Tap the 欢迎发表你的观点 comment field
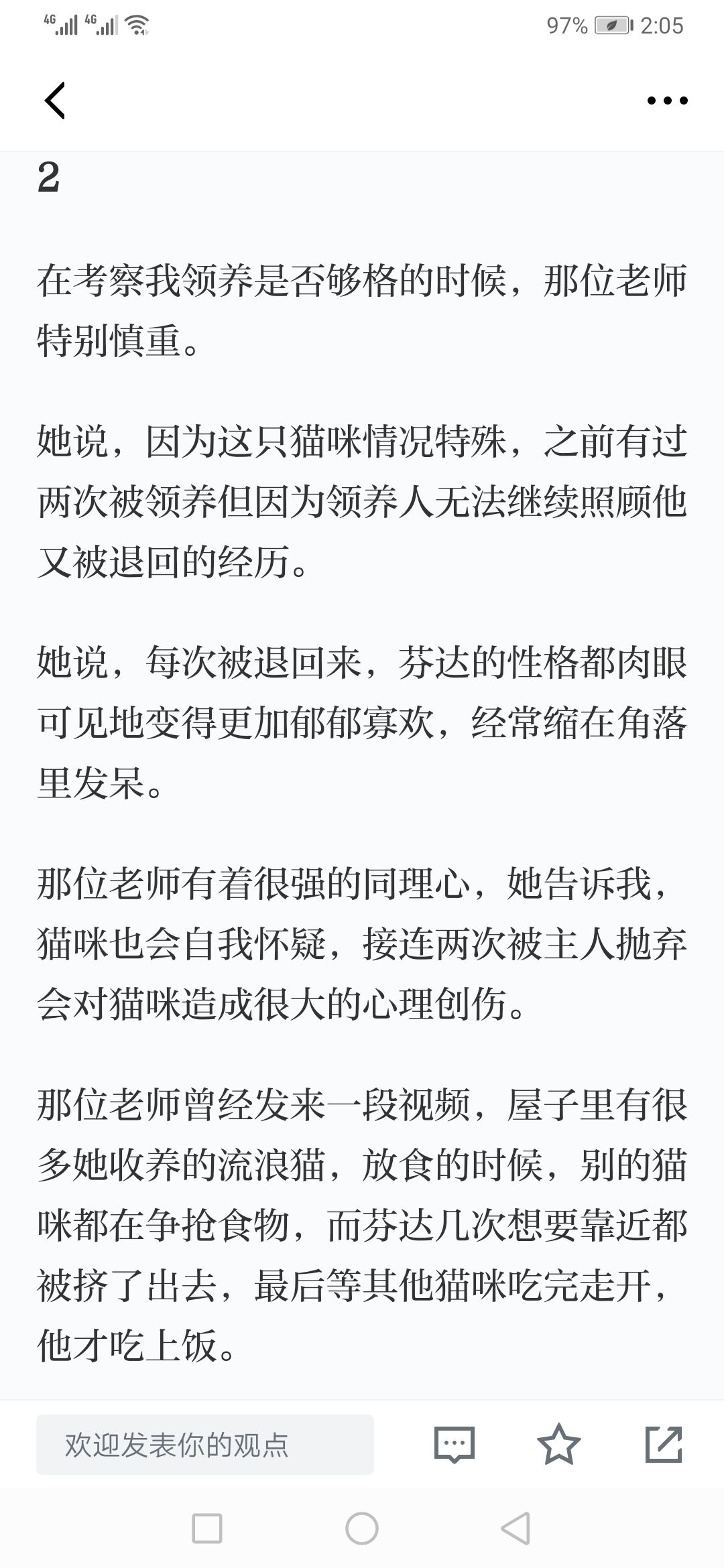The height and width of the screenshot is (1568, 724). click(205, 1445)
